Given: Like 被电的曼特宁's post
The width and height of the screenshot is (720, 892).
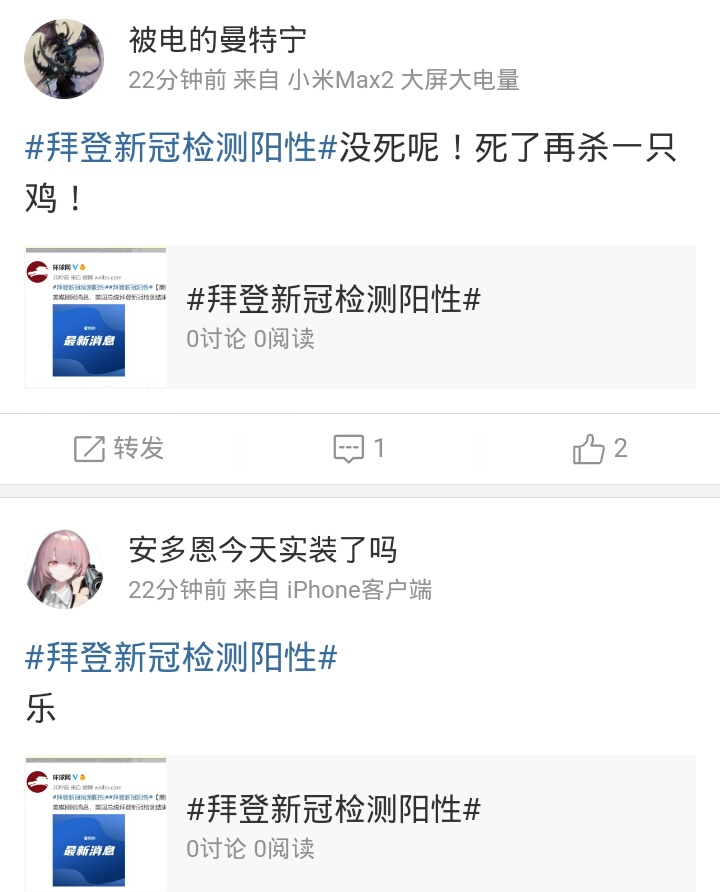Looking at the screenshot, I should (x=600, y=449).
